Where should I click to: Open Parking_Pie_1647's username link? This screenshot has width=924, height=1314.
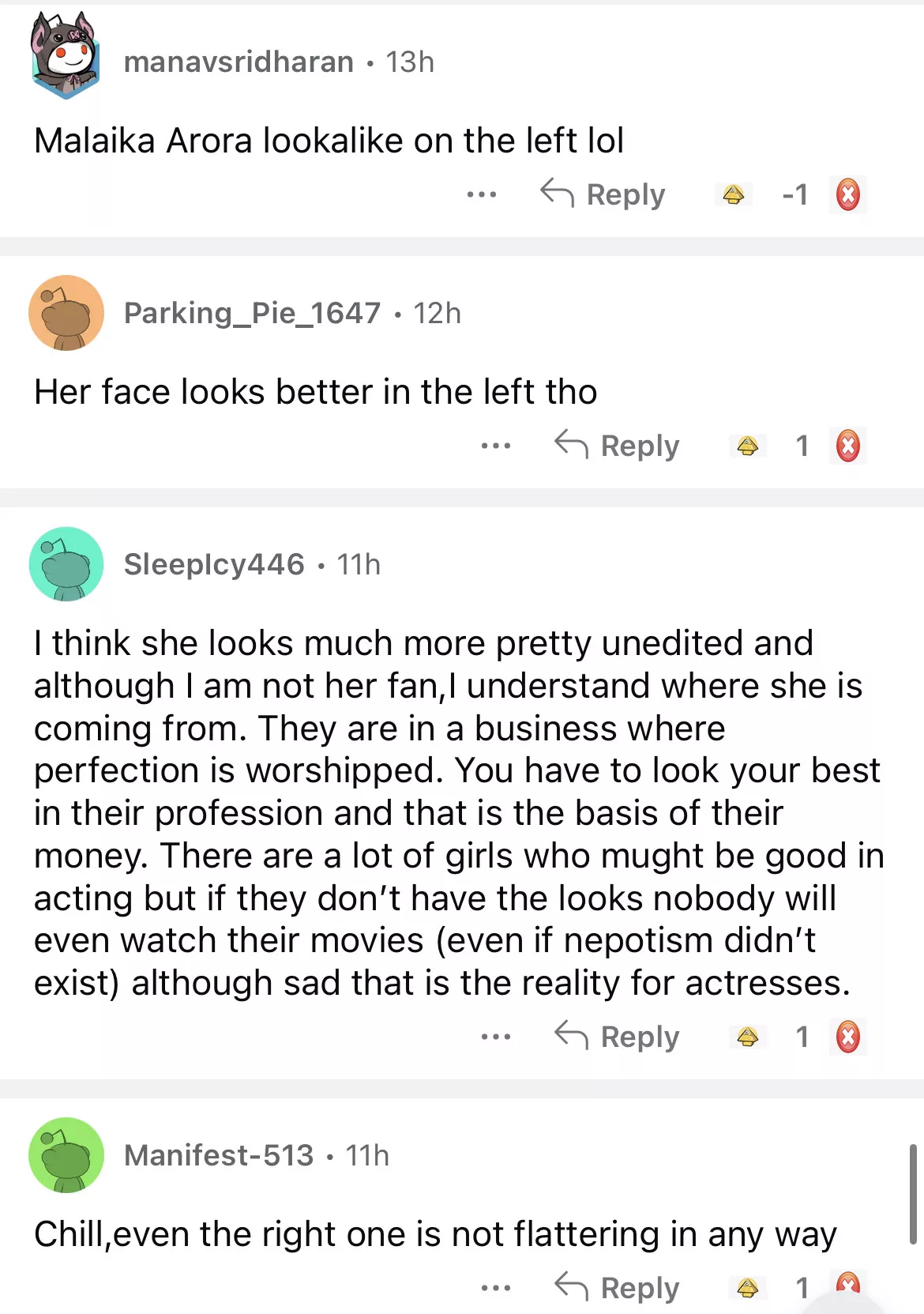pos(252,314)
